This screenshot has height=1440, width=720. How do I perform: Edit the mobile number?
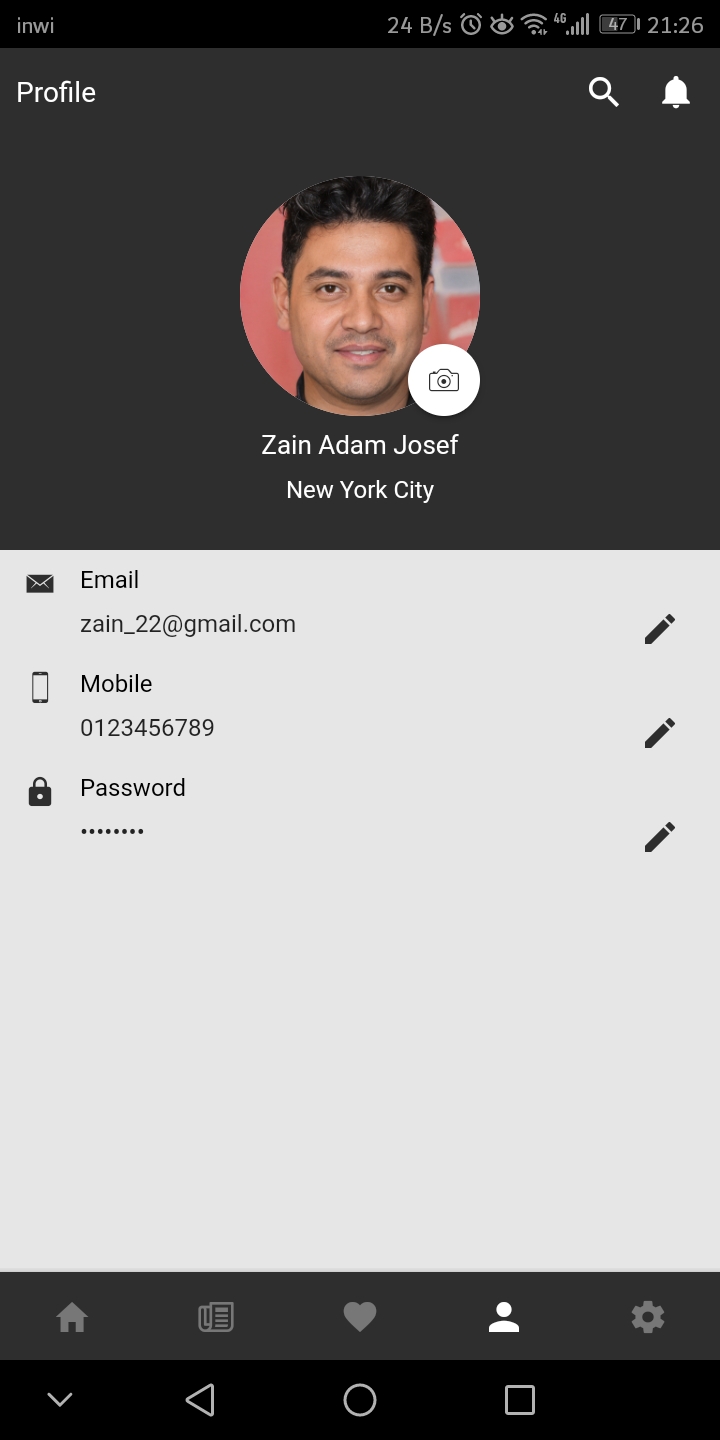coord(659,733)
